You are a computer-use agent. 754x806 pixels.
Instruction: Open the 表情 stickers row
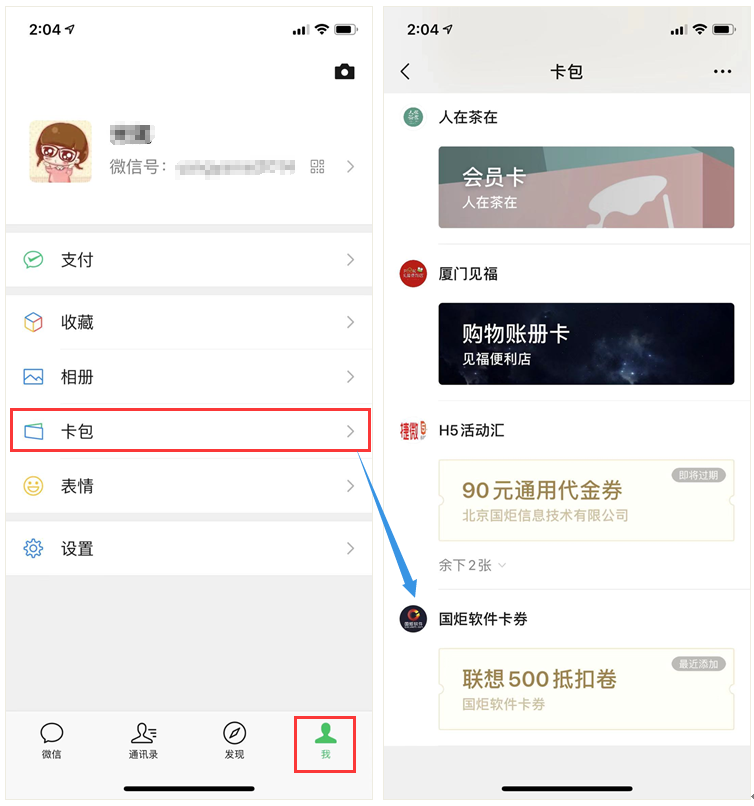[190, 486]
